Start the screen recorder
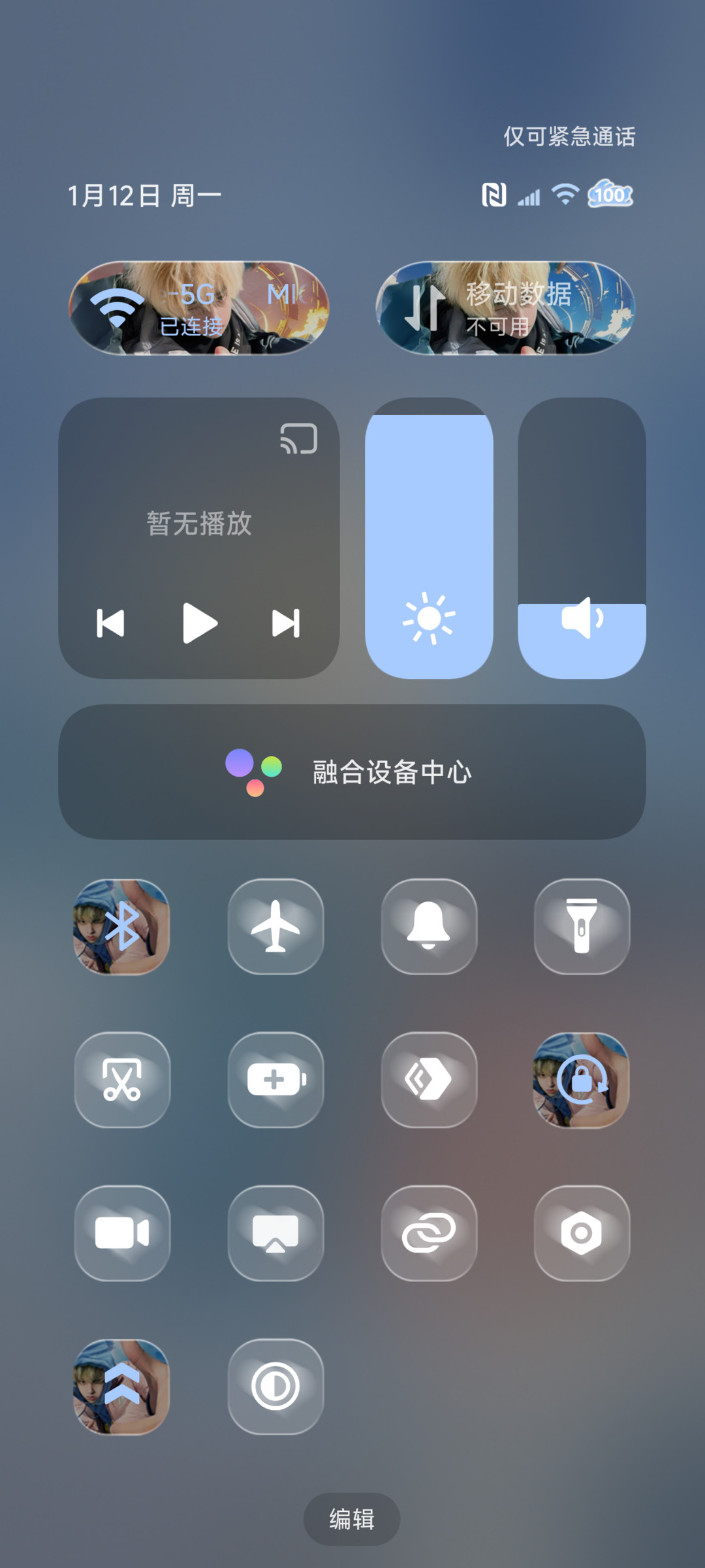The width and height of the screenshot is (705, 1568). click(122, 1233)
